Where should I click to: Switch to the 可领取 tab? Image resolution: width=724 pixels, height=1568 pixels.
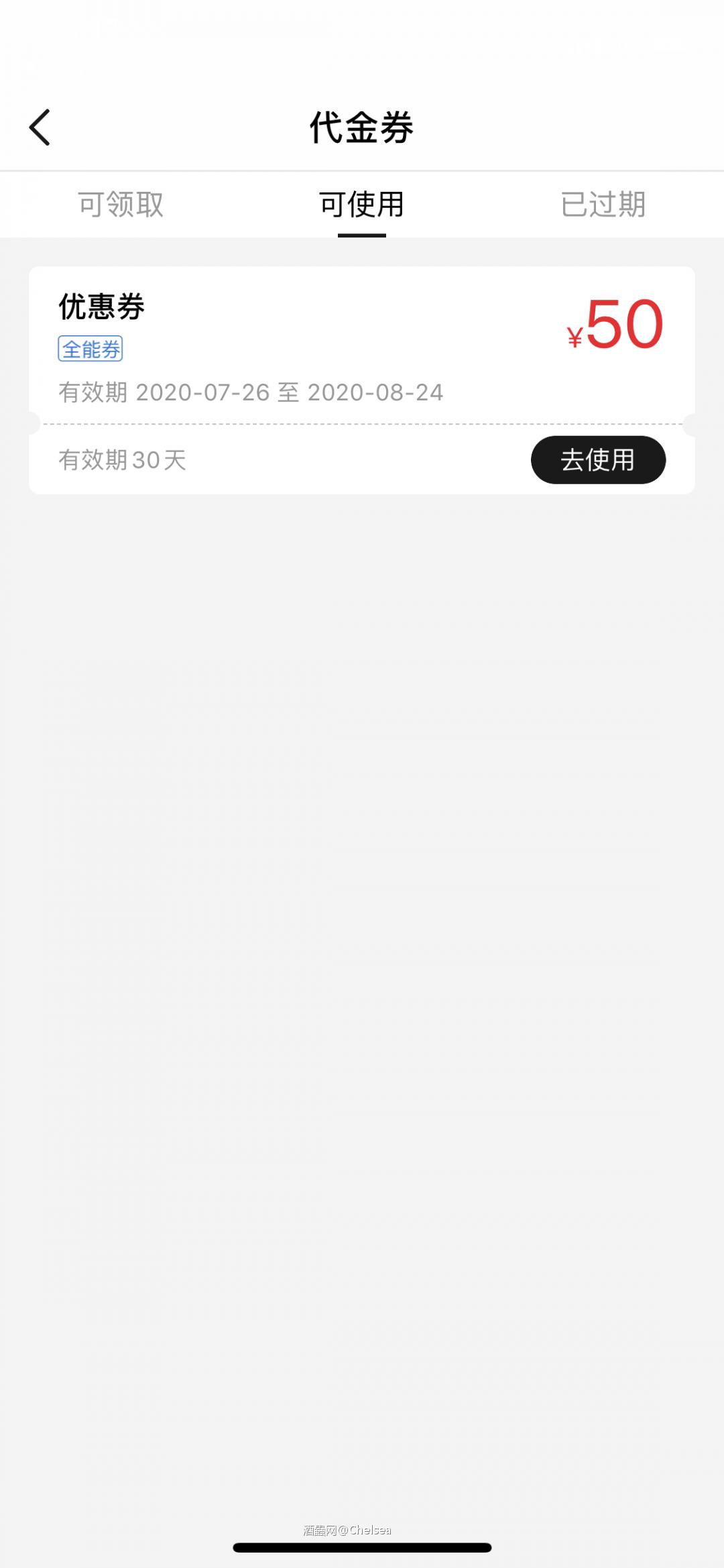(x=119, y=205)
